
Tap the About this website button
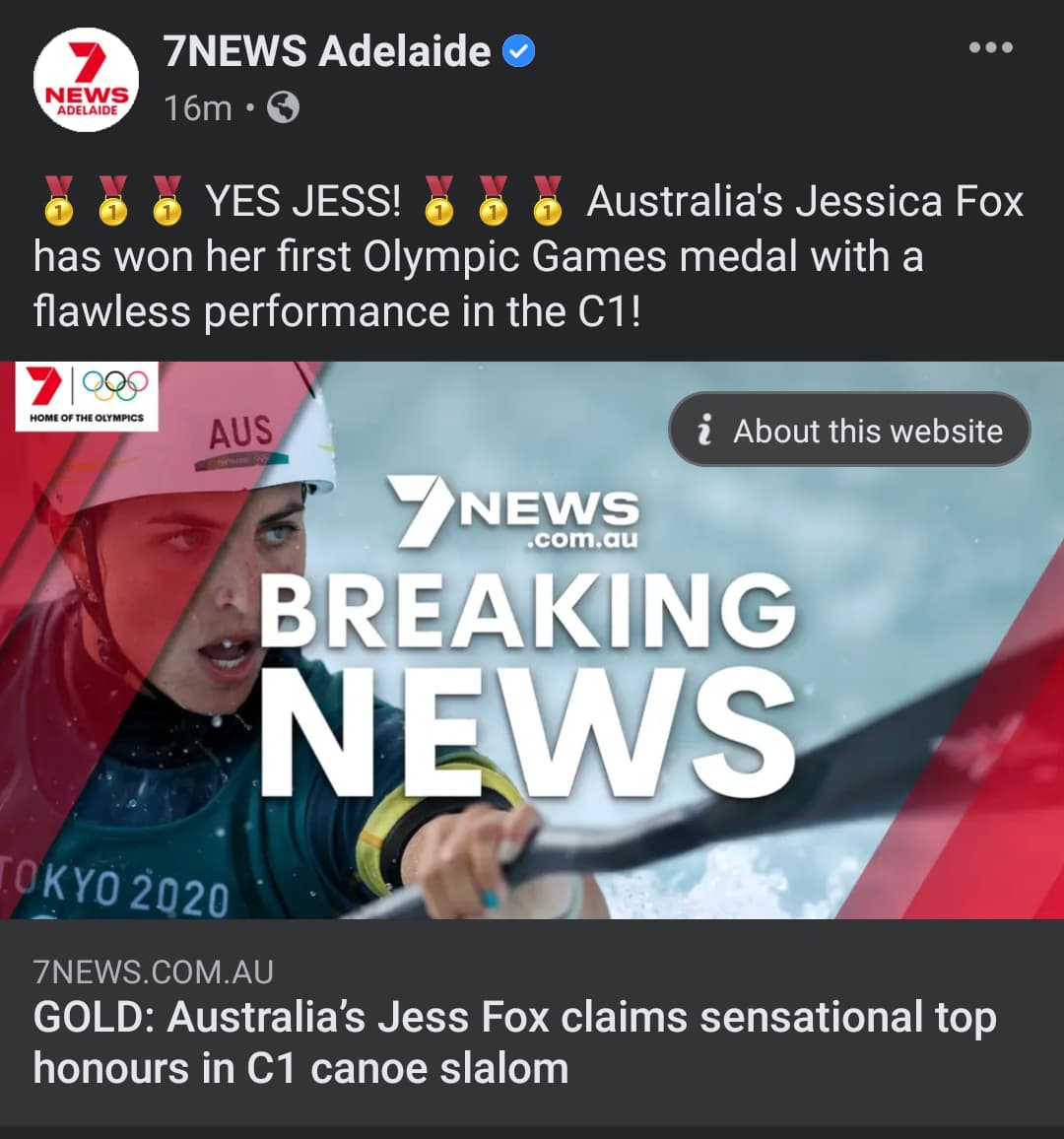coord(849,431)
